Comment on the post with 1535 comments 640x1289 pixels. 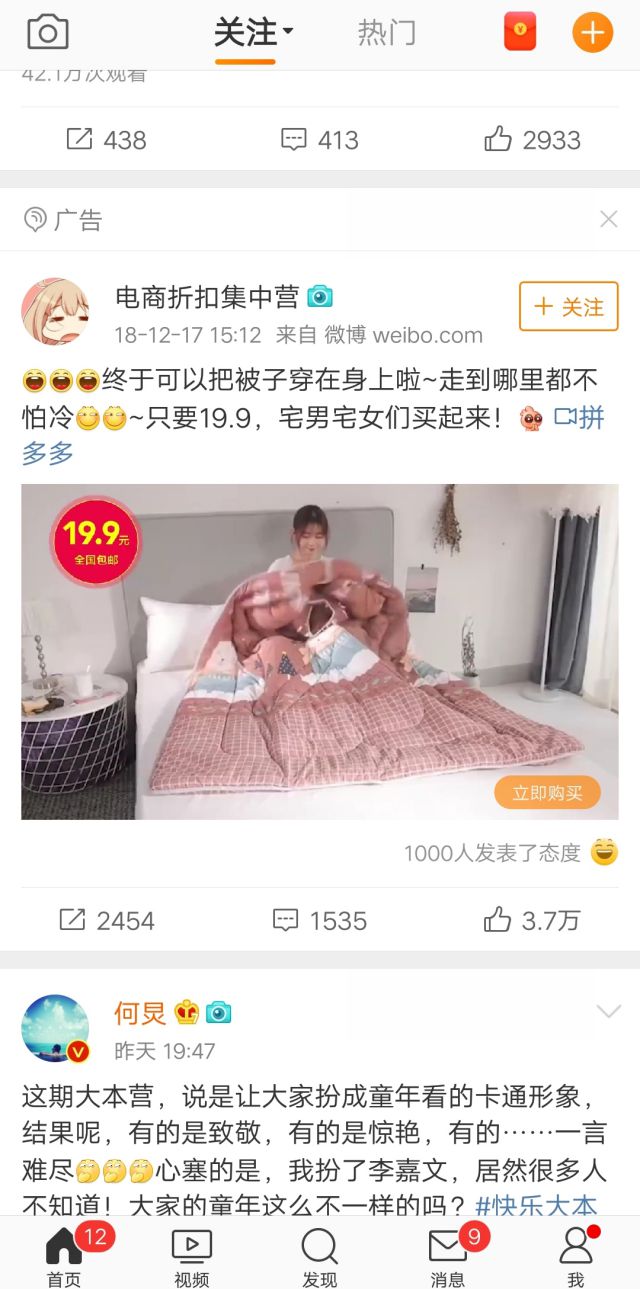(319, 920)
